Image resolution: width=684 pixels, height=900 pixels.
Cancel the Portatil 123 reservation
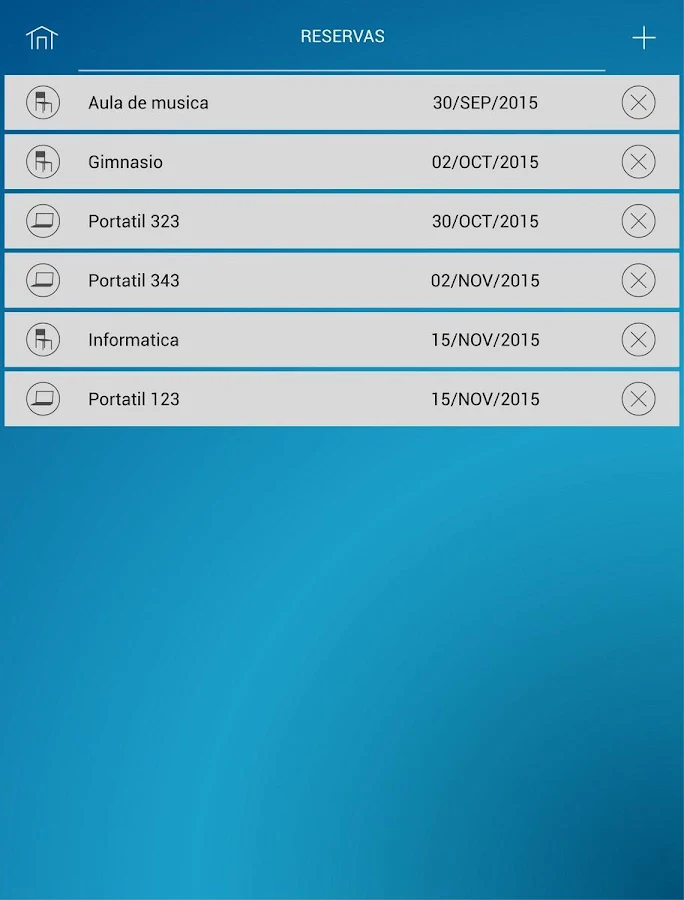tap(638, 399)
